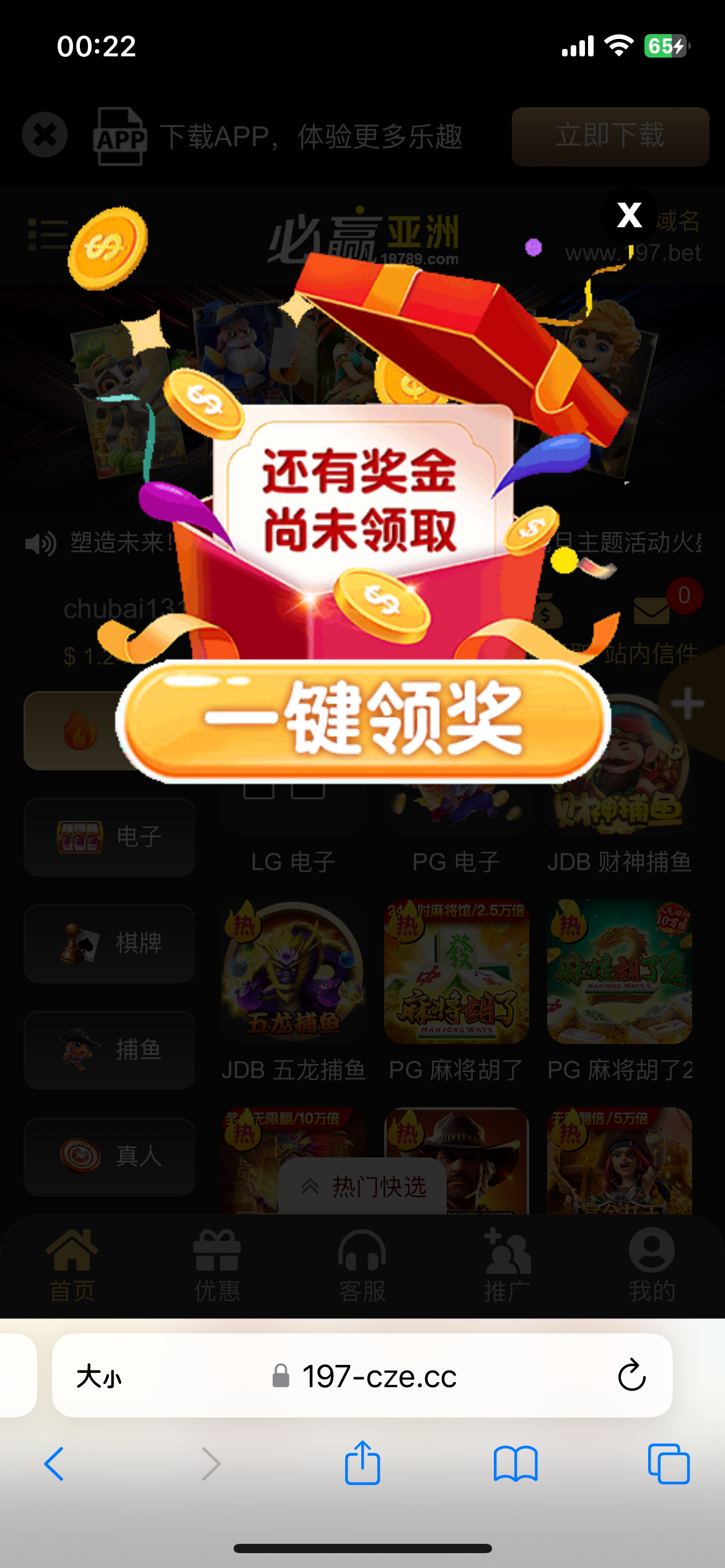Show open Safari tabs

click(668, 1463)
